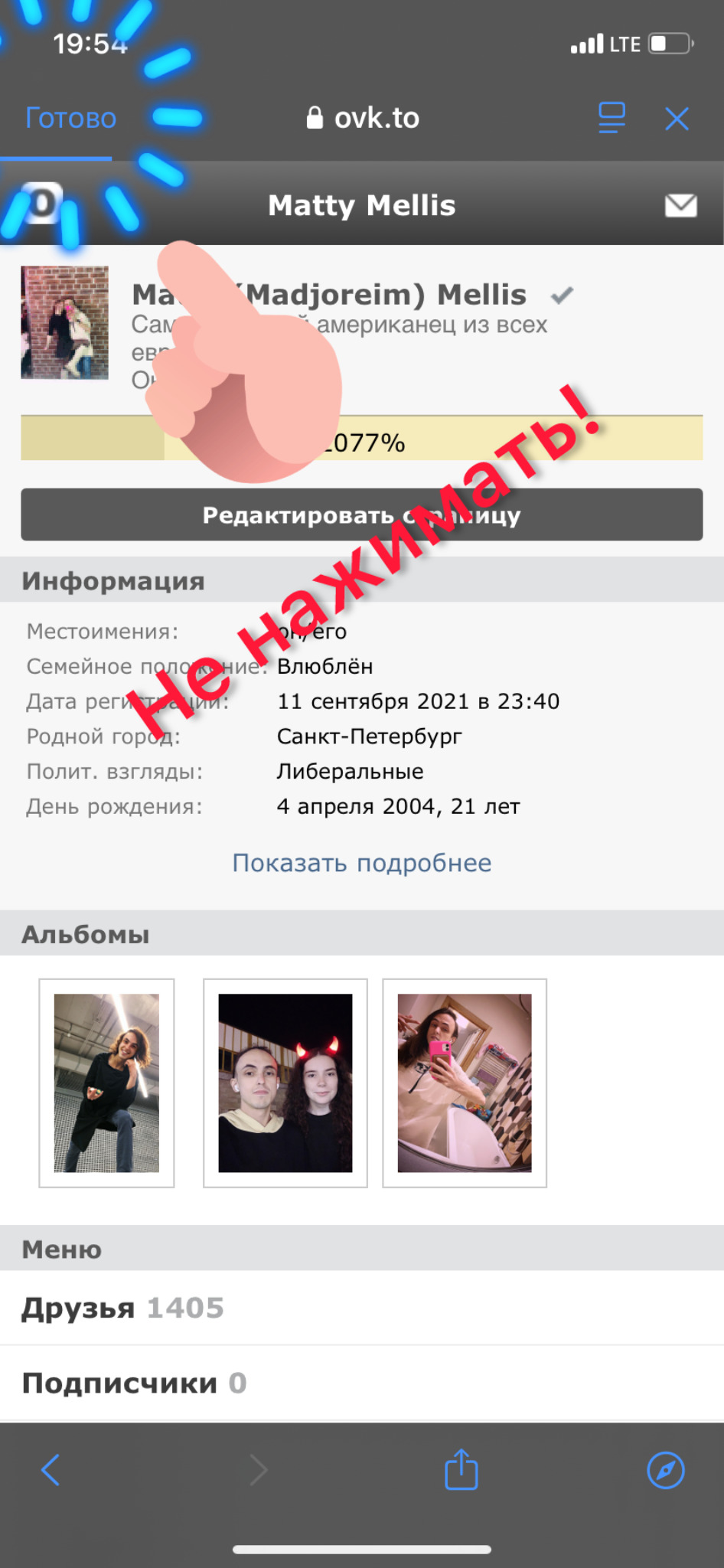Open the reader view icon

(611, 118)
